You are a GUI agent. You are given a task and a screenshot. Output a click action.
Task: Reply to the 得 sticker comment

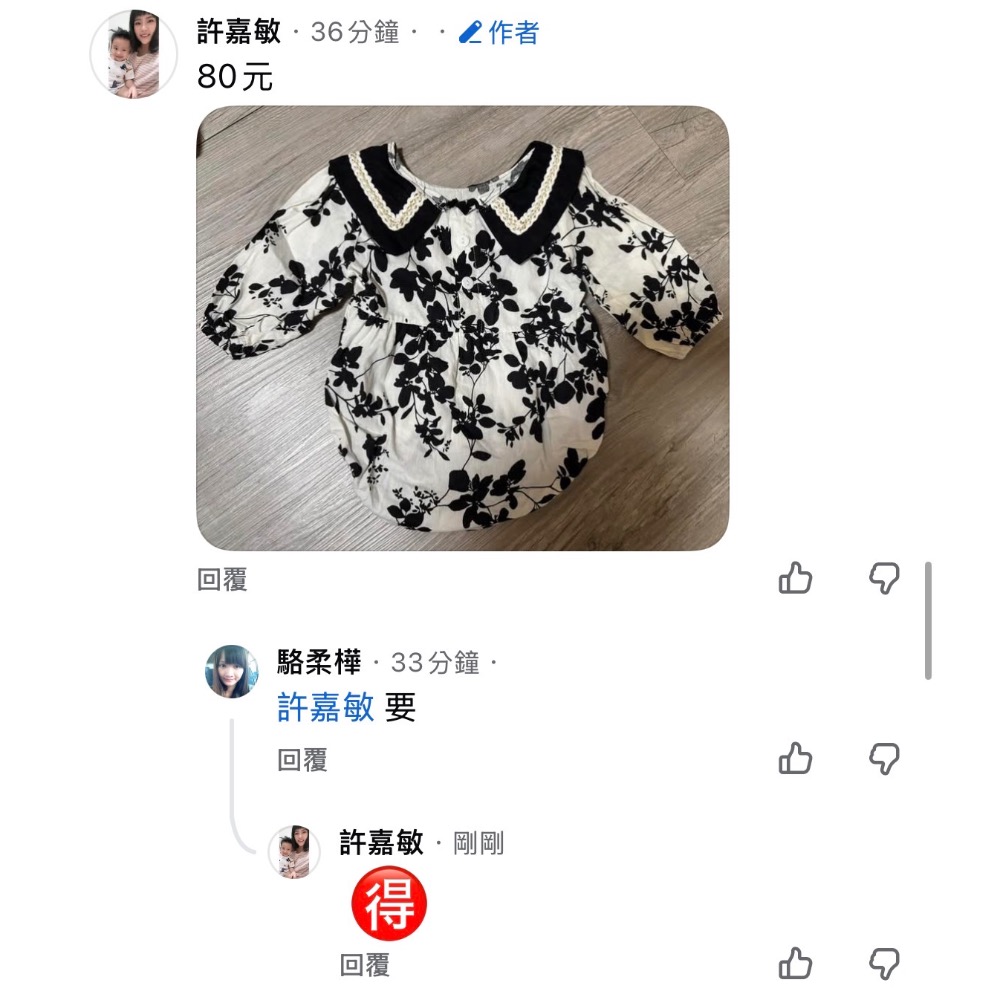click(364, 965)
